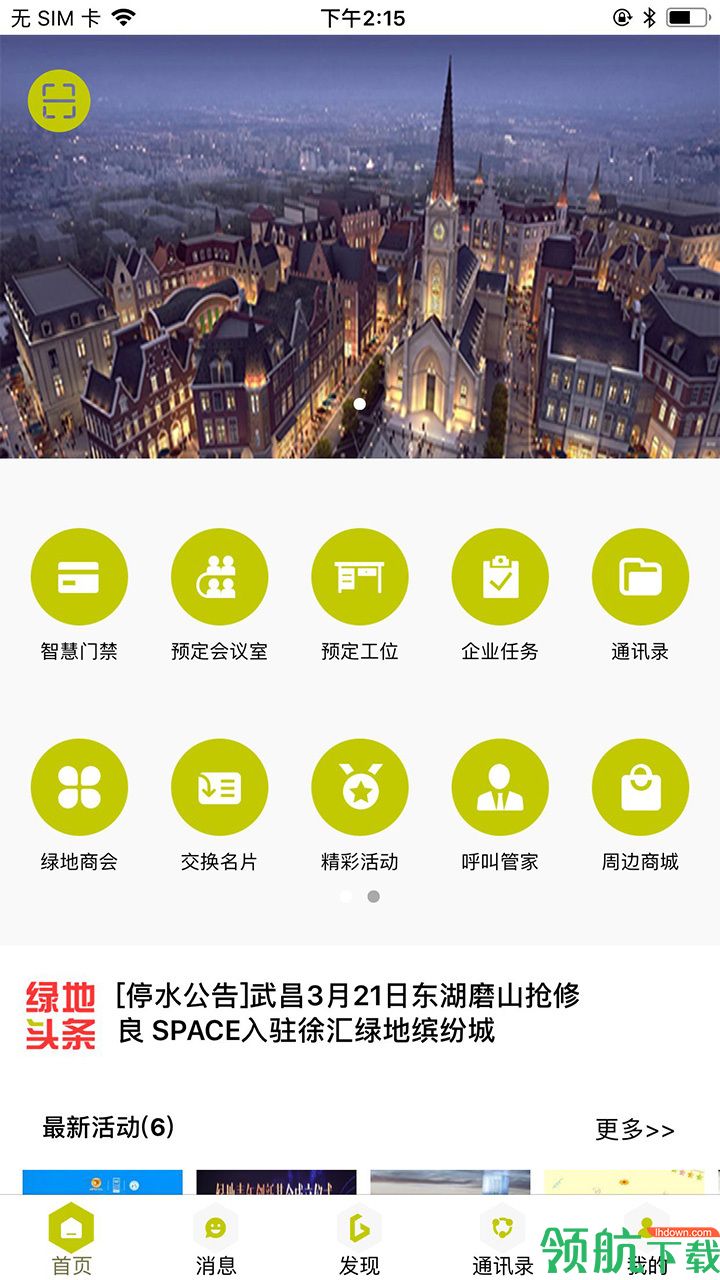Viewport: 720px width, 1280px height.
Task: Select the city night view banner image
Action: pyautogui.click(x=360, y=250)
